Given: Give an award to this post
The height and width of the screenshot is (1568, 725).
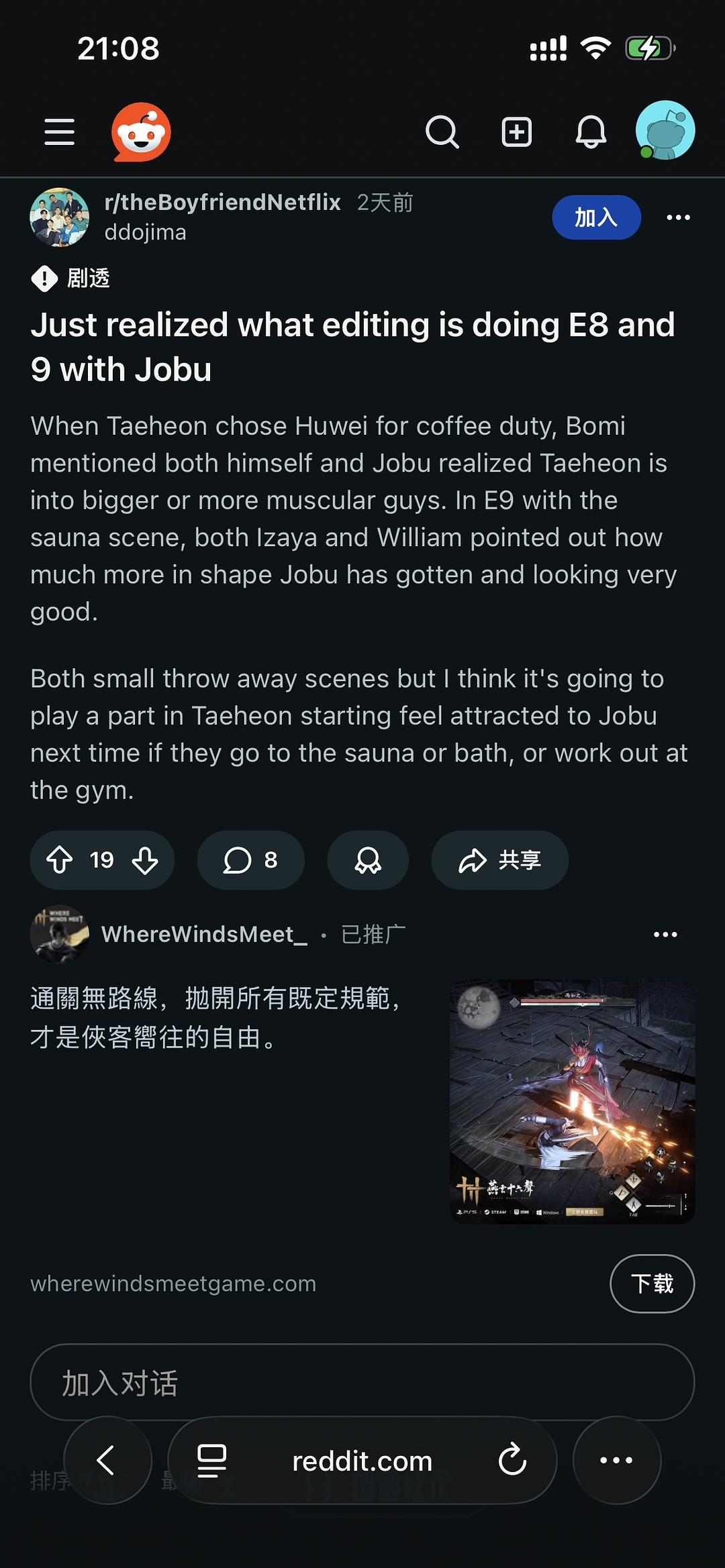Looking at the screenshot, I should [368, 859].
